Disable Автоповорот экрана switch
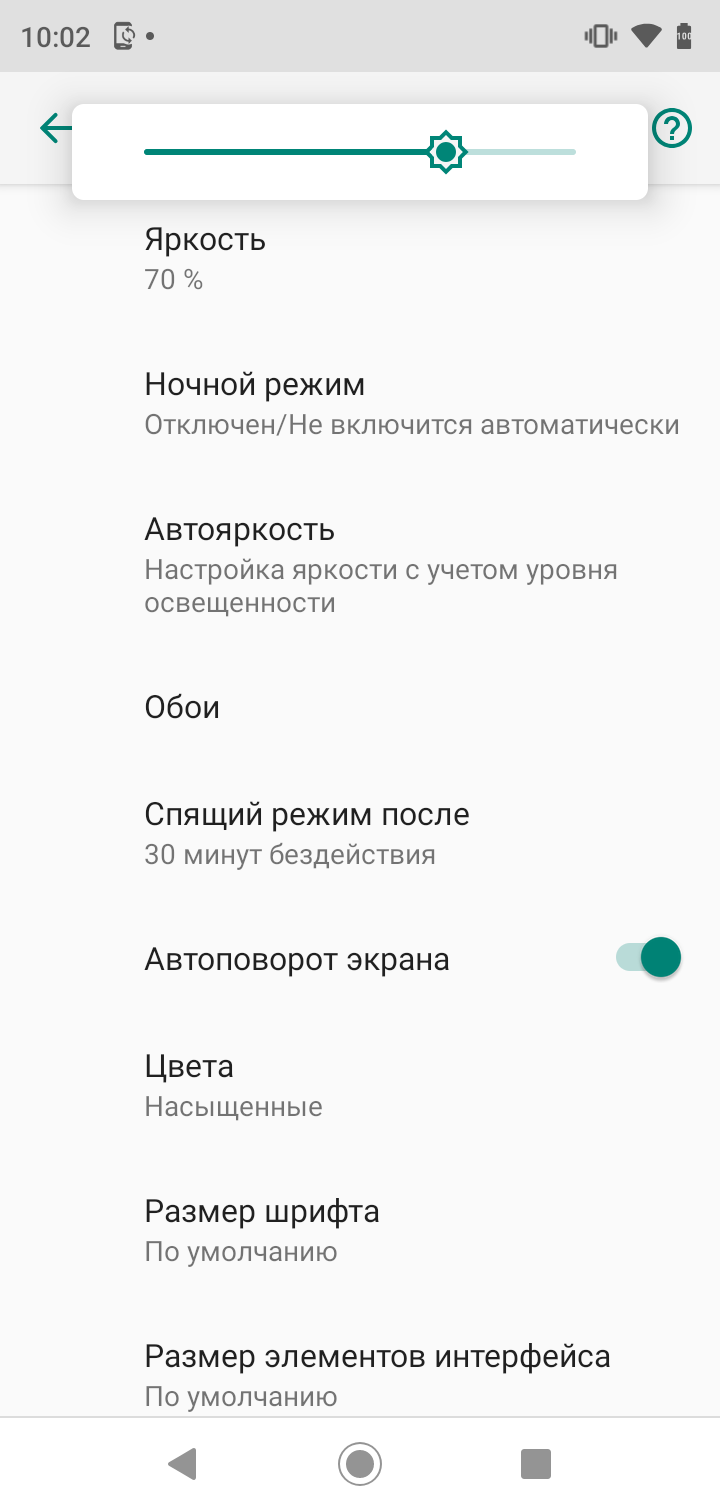This screenshot has height=1512, width=720. click(648, 958)
